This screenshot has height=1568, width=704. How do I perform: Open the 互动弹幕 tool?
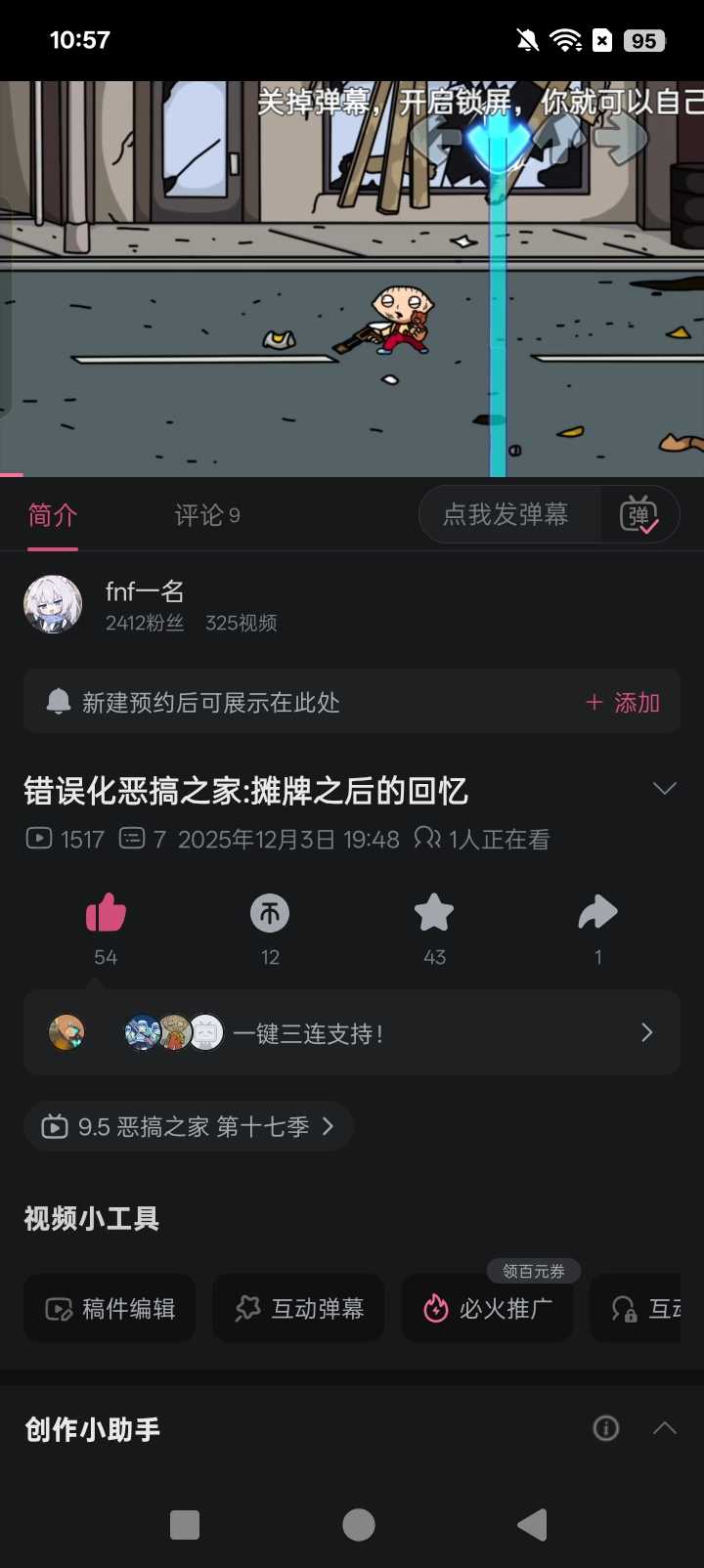[x=299, y=1309]
